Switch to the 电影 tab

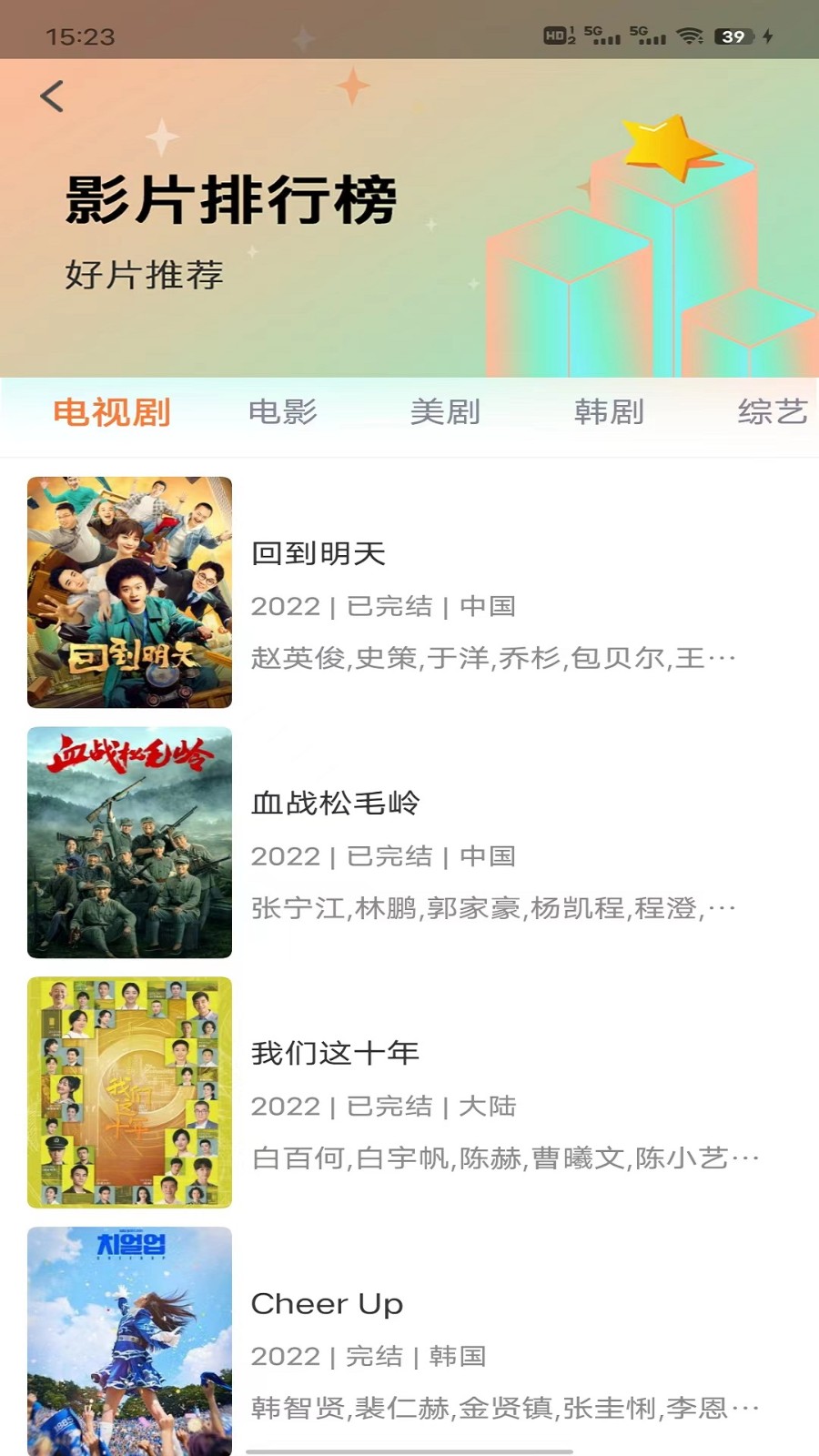pyautogui.click(x=282, y=411)
